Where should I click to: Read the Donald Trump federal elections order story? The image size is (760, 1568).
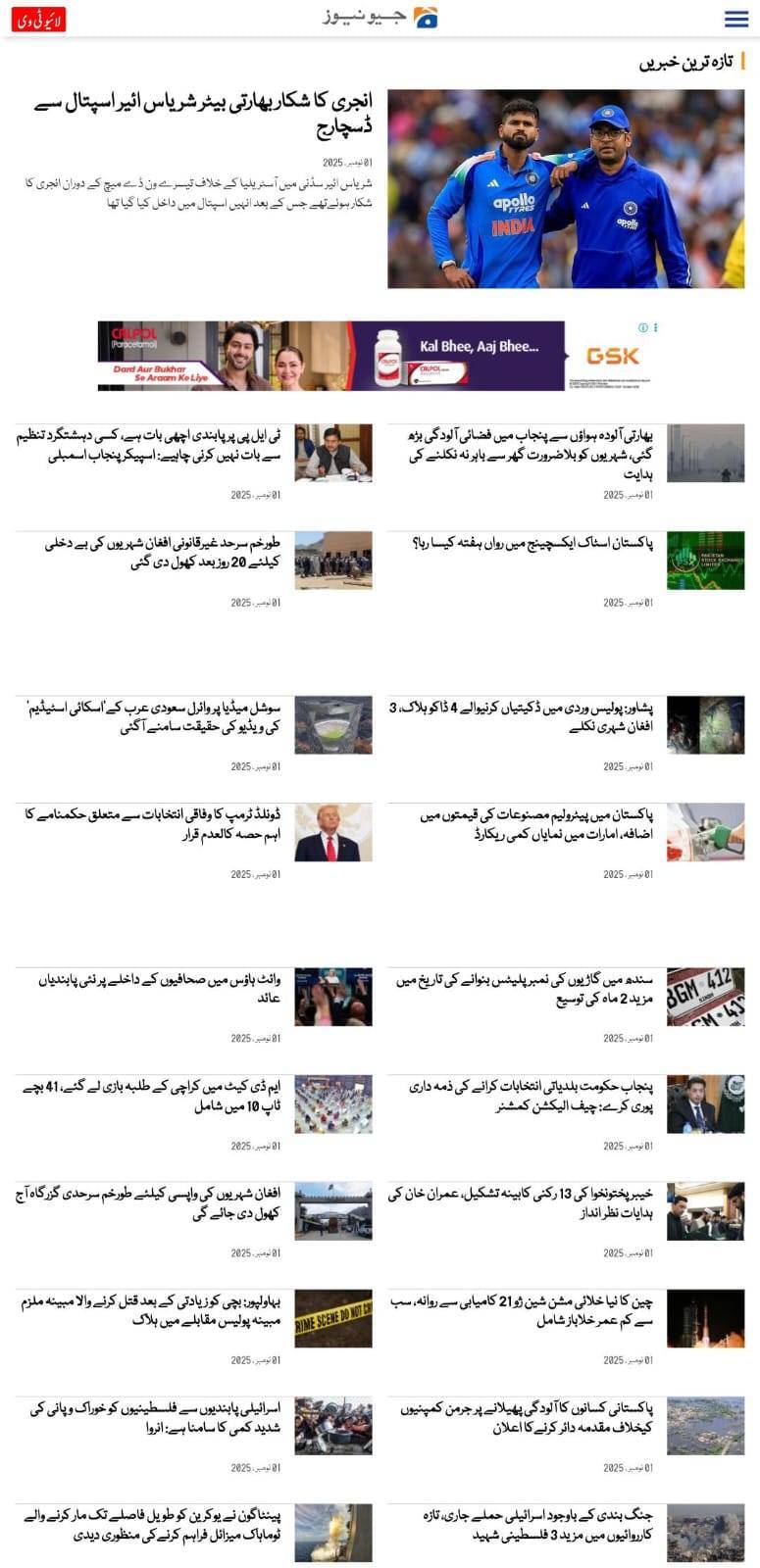coord(157,824)
